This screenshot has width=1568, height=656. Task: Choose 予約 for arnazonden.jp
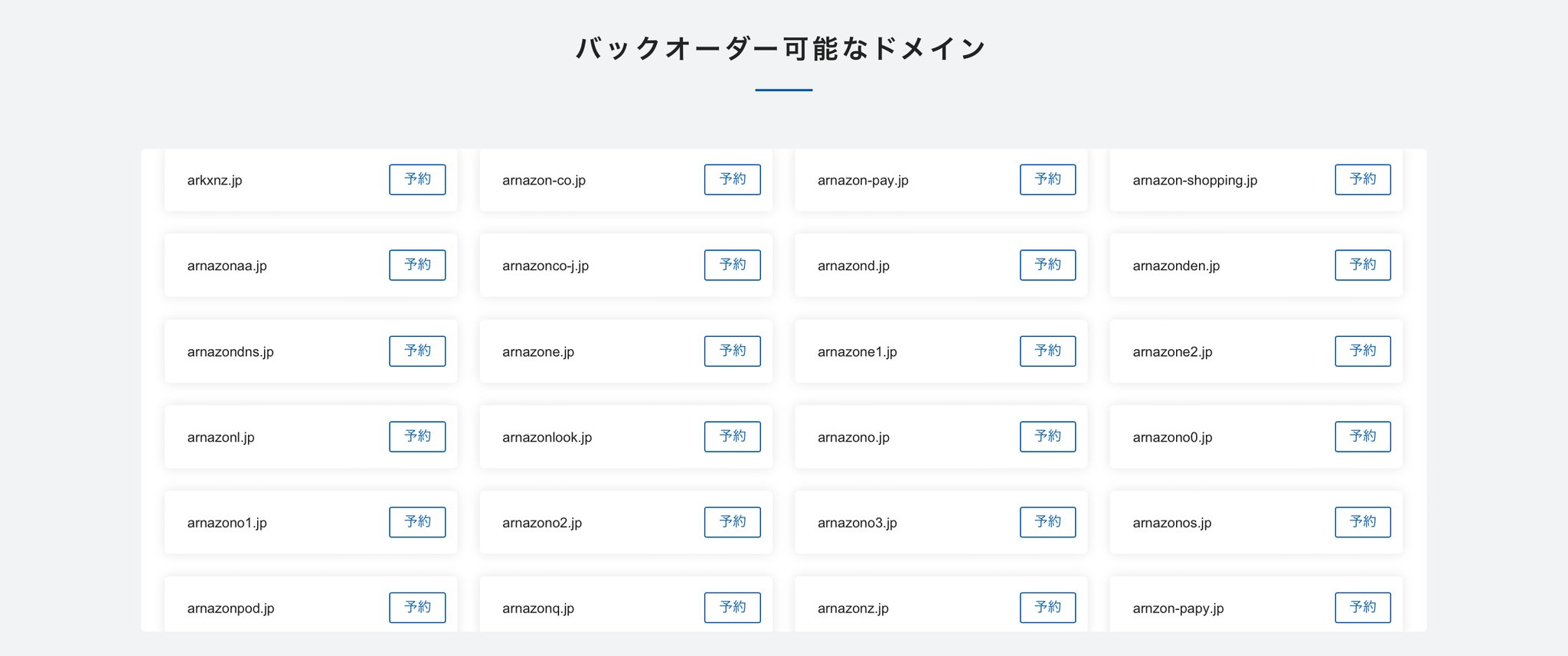[x=1363, y=265]
